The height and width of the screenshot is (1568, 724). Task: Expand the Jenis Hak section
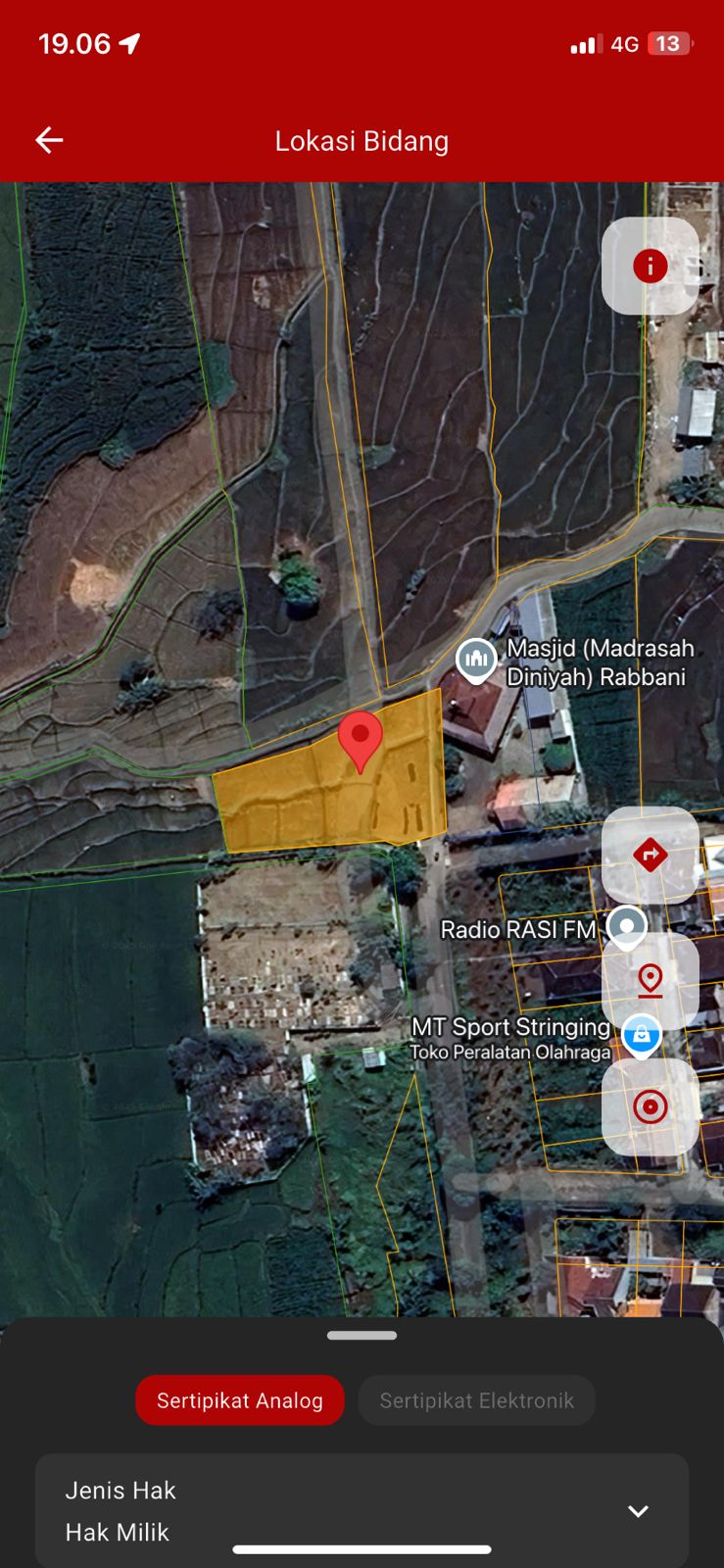(x=638, y=1511)
